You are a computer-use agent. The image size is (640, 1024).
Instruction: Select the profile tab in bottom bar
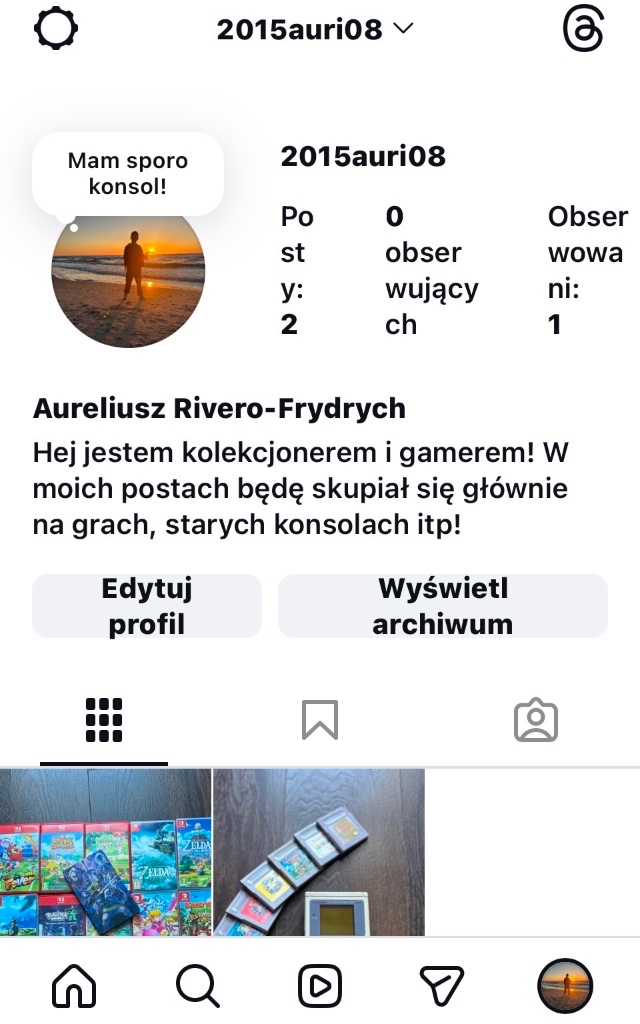565,986
